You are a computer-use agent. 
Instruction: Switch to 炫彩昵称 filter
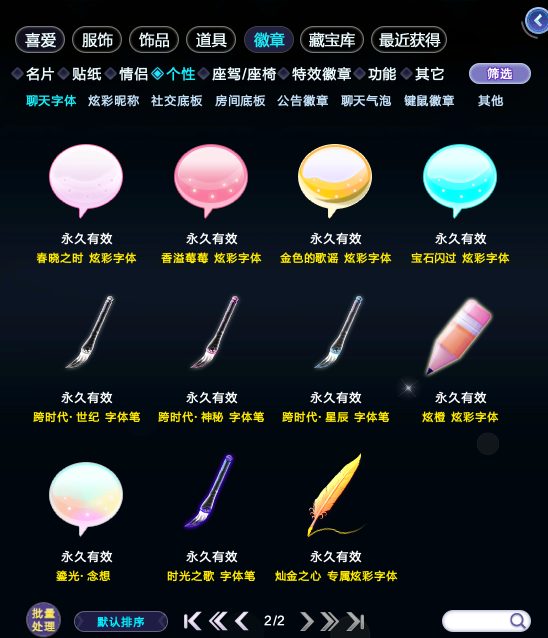tap(114, 101)
